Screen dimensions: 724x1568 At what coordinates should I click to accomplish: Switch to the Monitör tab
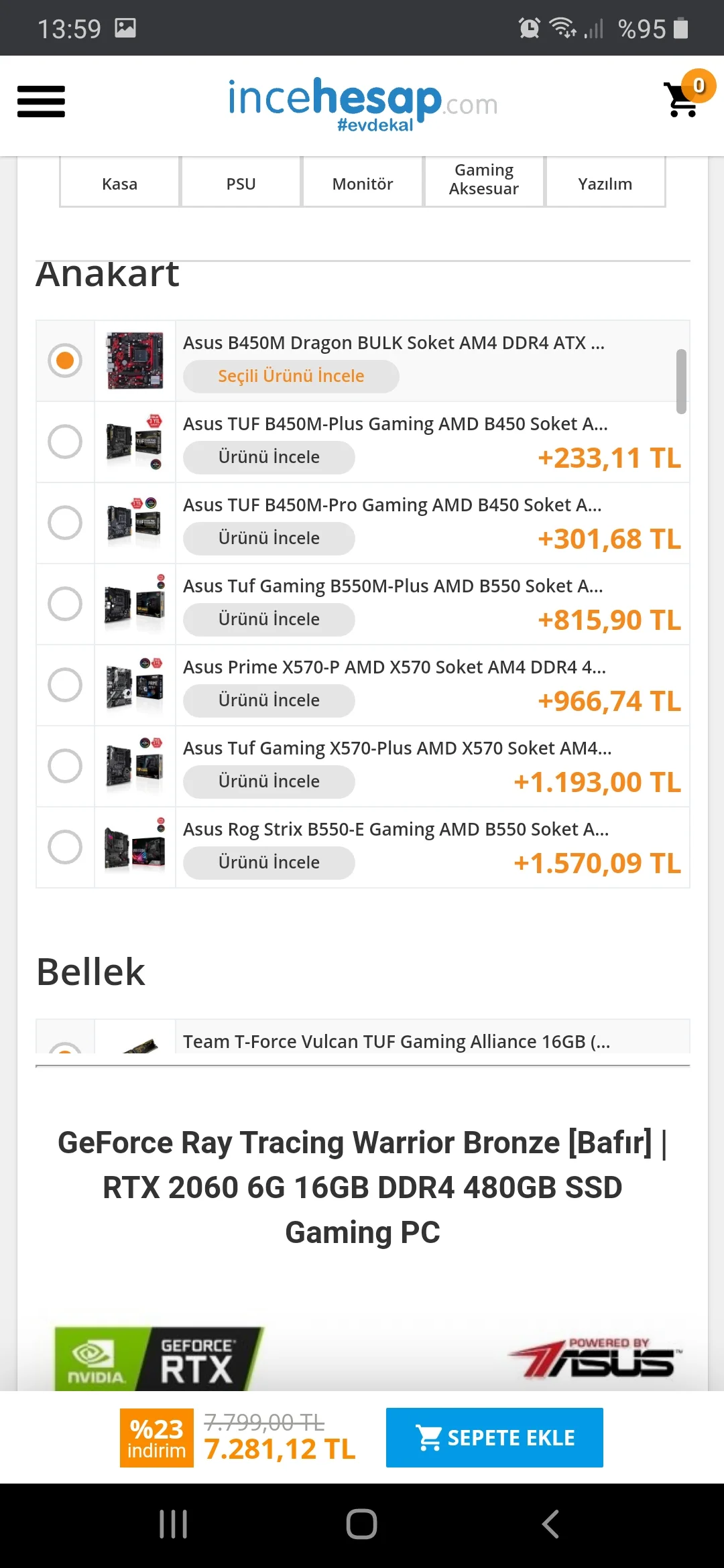[363, 184]
